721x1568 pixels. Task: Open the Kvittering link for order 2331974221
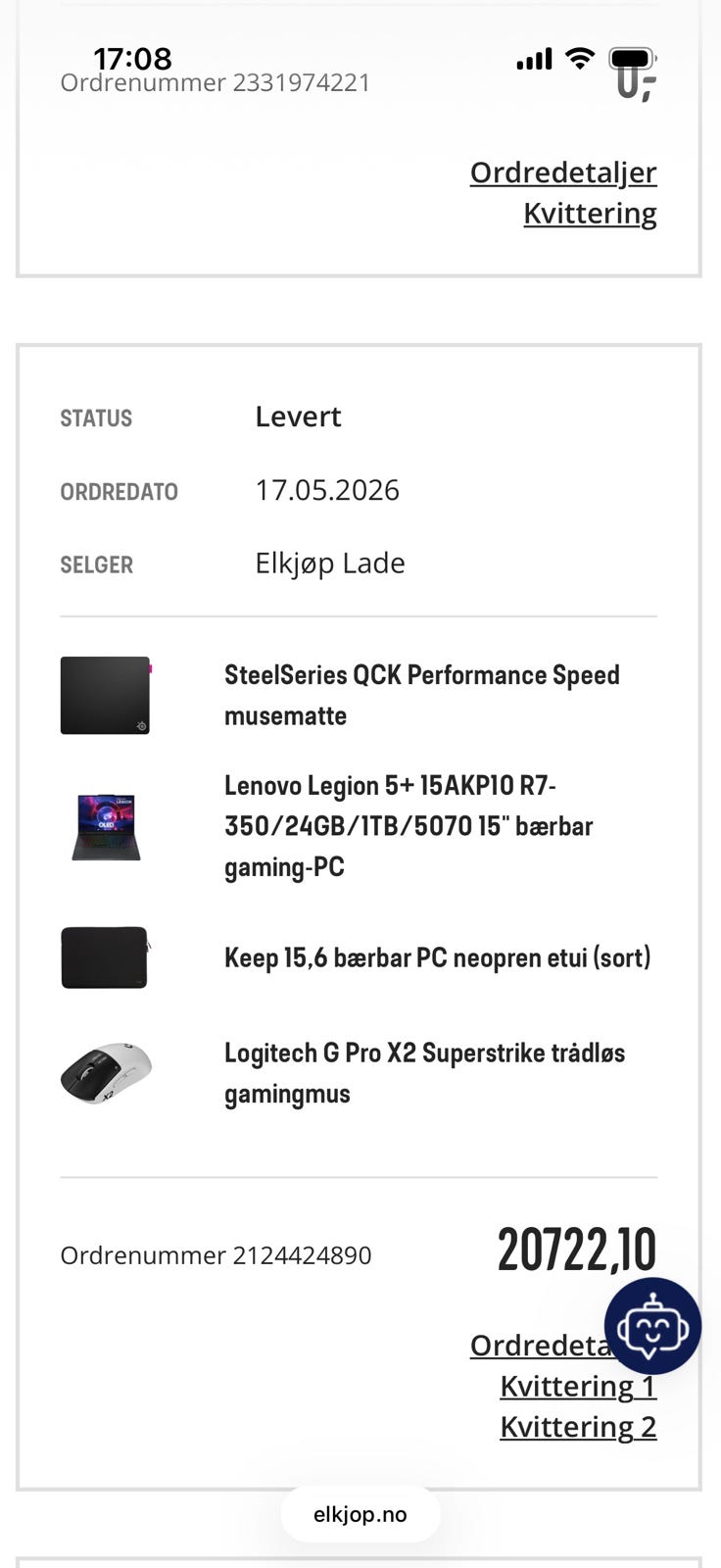[x=590, y=214]
